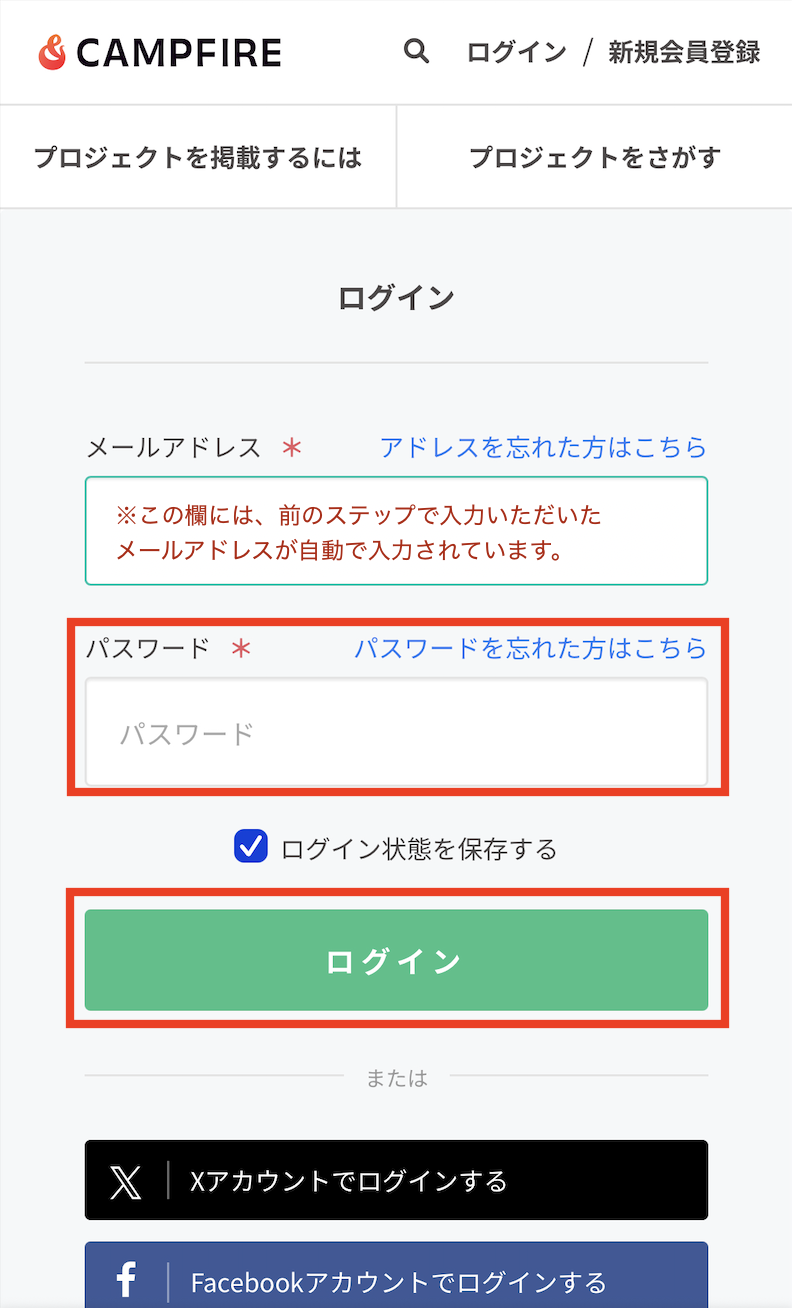Uncheck ログイン状態を保存する checkbox
792x1308 pixels.
pos(251,846)
